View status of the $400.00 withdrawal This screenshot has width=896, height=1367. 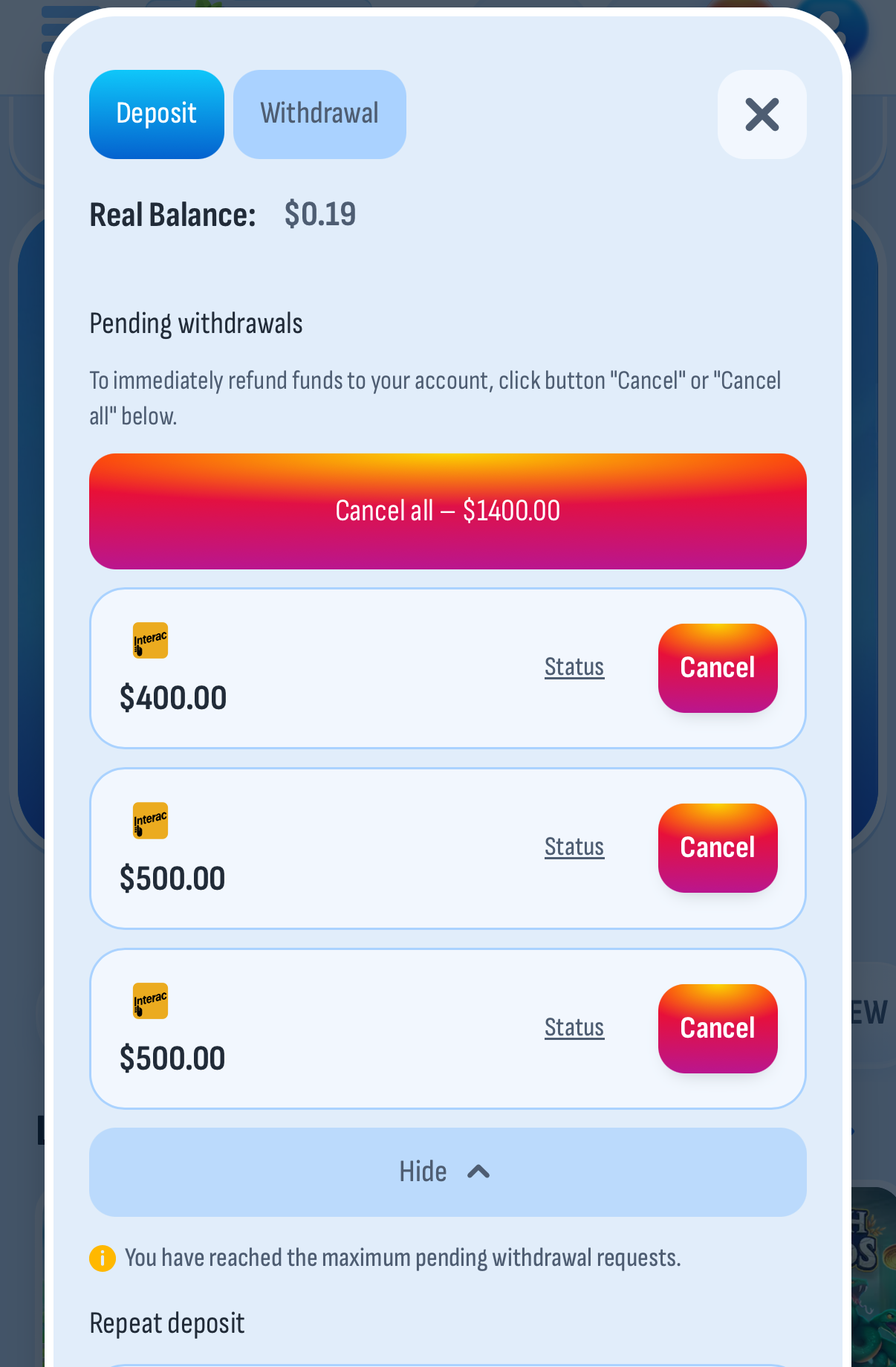574,667
